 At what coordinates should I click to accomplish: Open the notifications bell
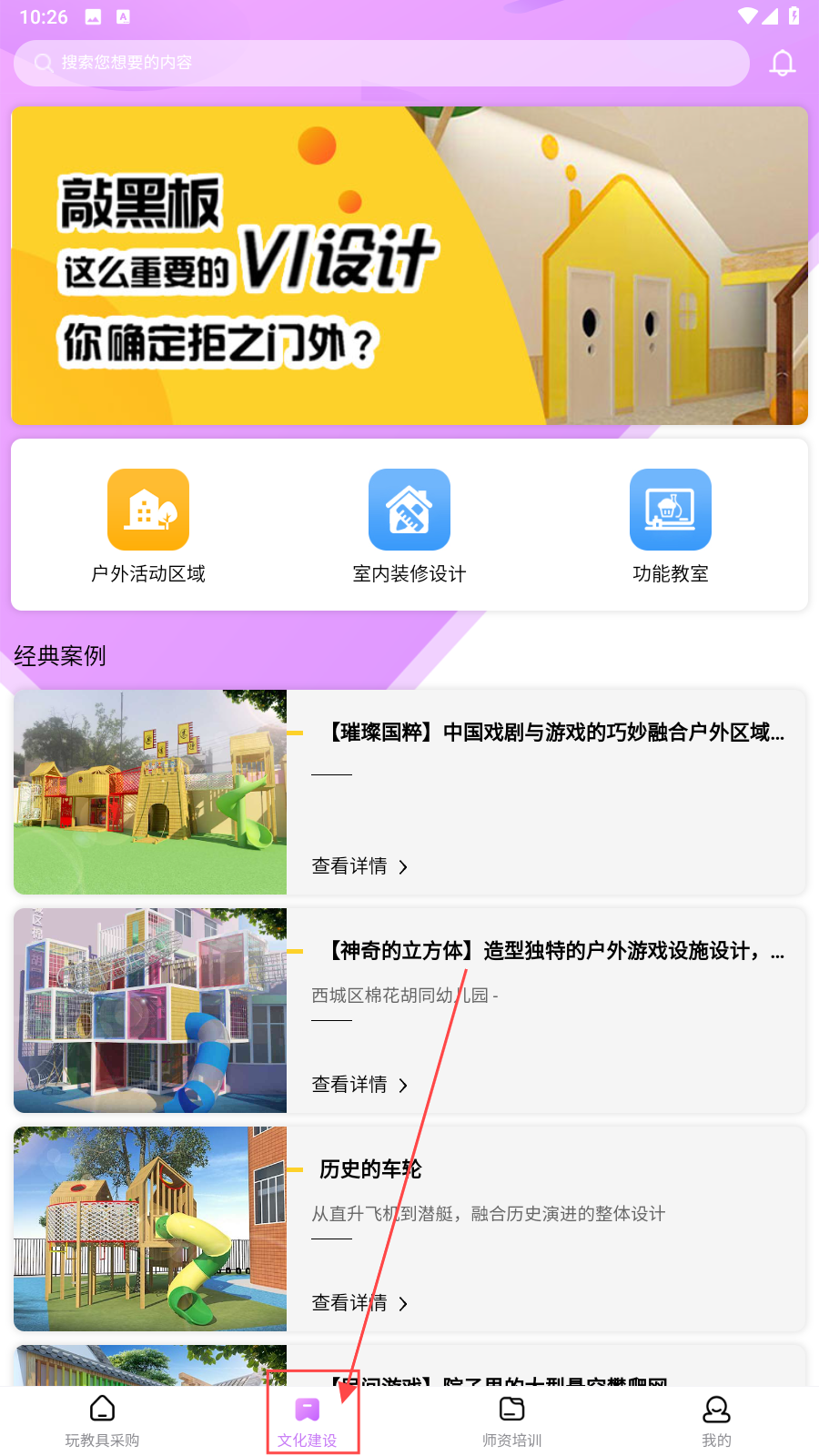(x=782, y=63)
